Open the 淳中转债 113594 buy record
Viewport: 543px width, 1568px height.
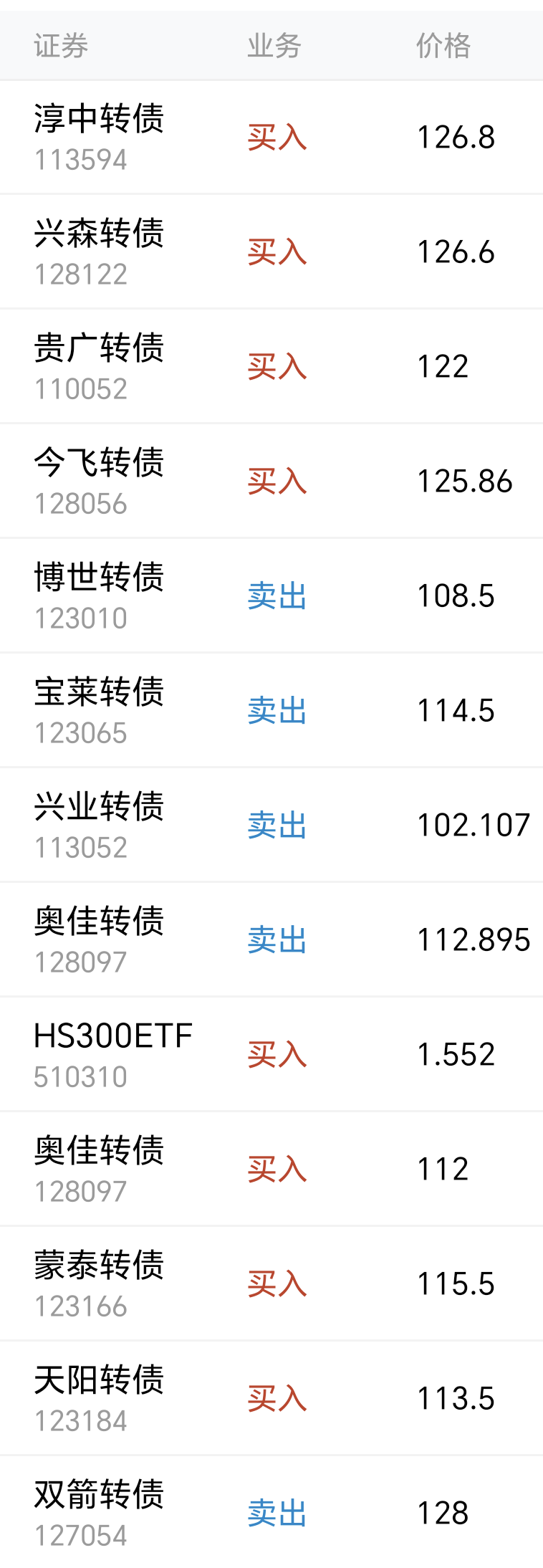(x=271, y=137)
